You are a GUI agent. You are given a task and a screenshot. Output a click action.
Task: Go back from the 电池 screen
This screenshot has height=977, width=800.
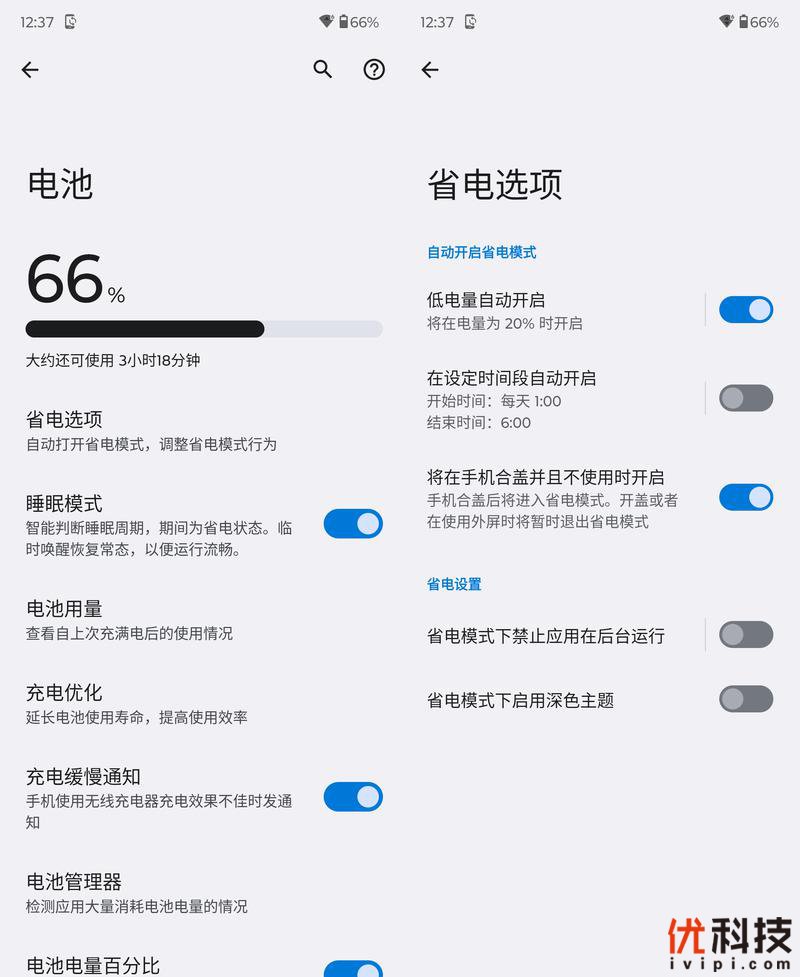pyautogui.click(x=30, y=69)
